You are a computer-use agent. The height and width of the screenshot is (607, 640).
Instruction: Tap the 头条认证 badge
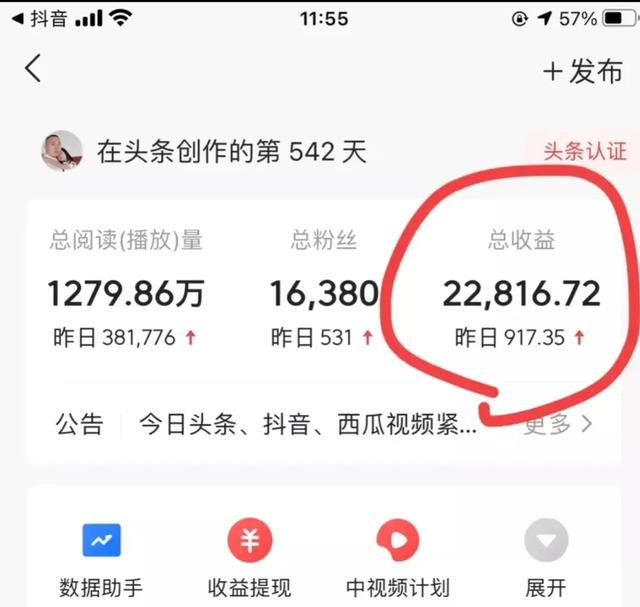(x=584, y=152)
